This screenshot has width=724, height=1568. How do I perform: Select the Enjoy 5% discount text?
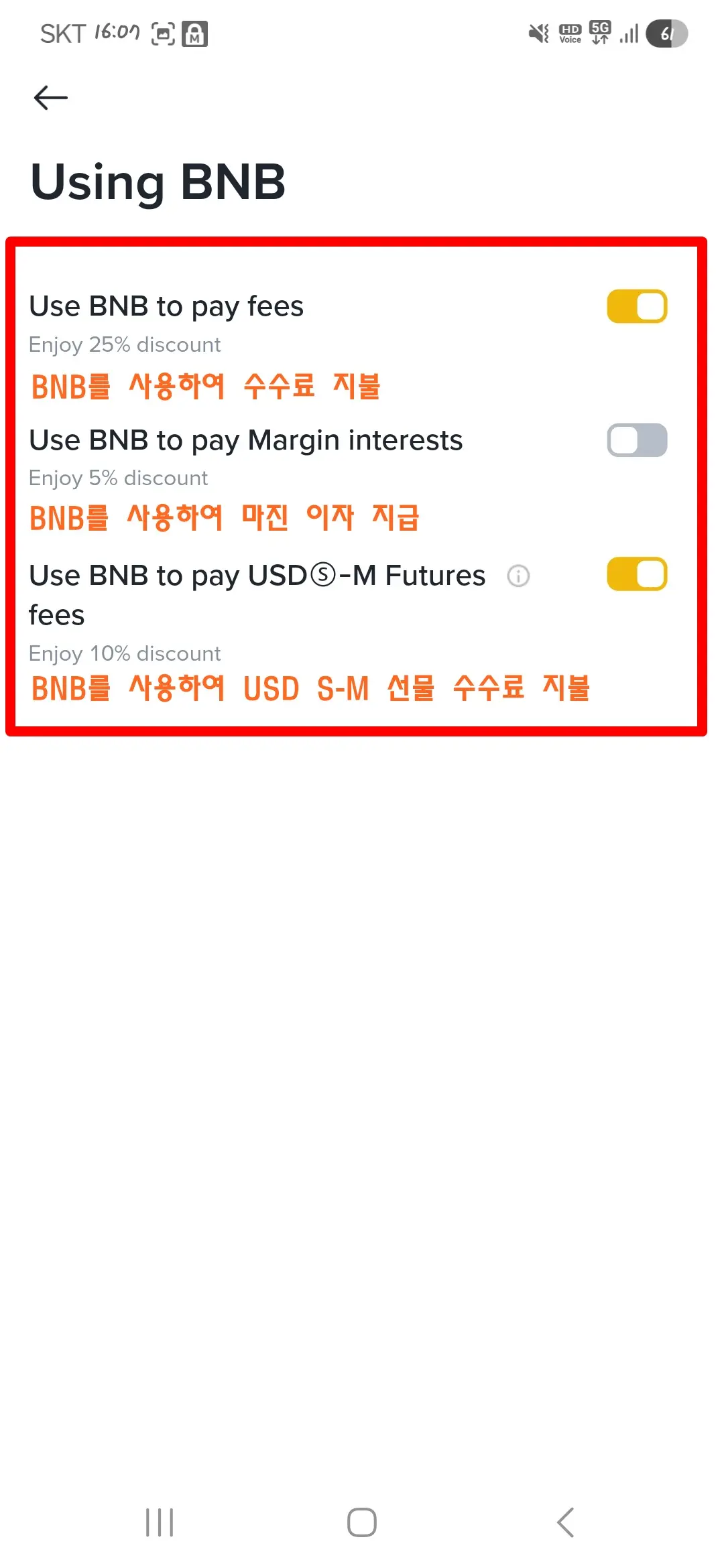pos(118,478)
